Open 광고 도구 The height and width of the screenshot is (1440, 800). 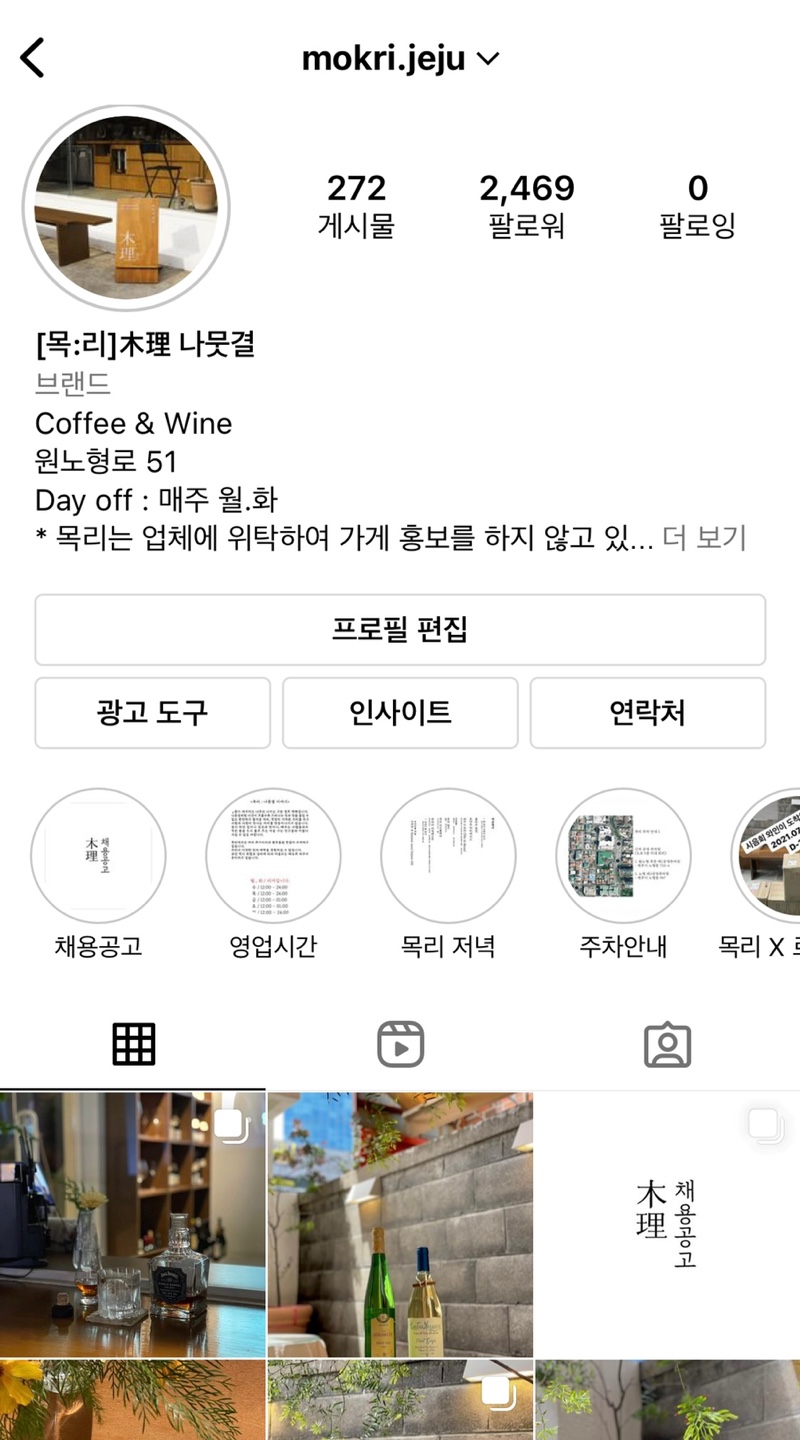click(x=153, y=713)
